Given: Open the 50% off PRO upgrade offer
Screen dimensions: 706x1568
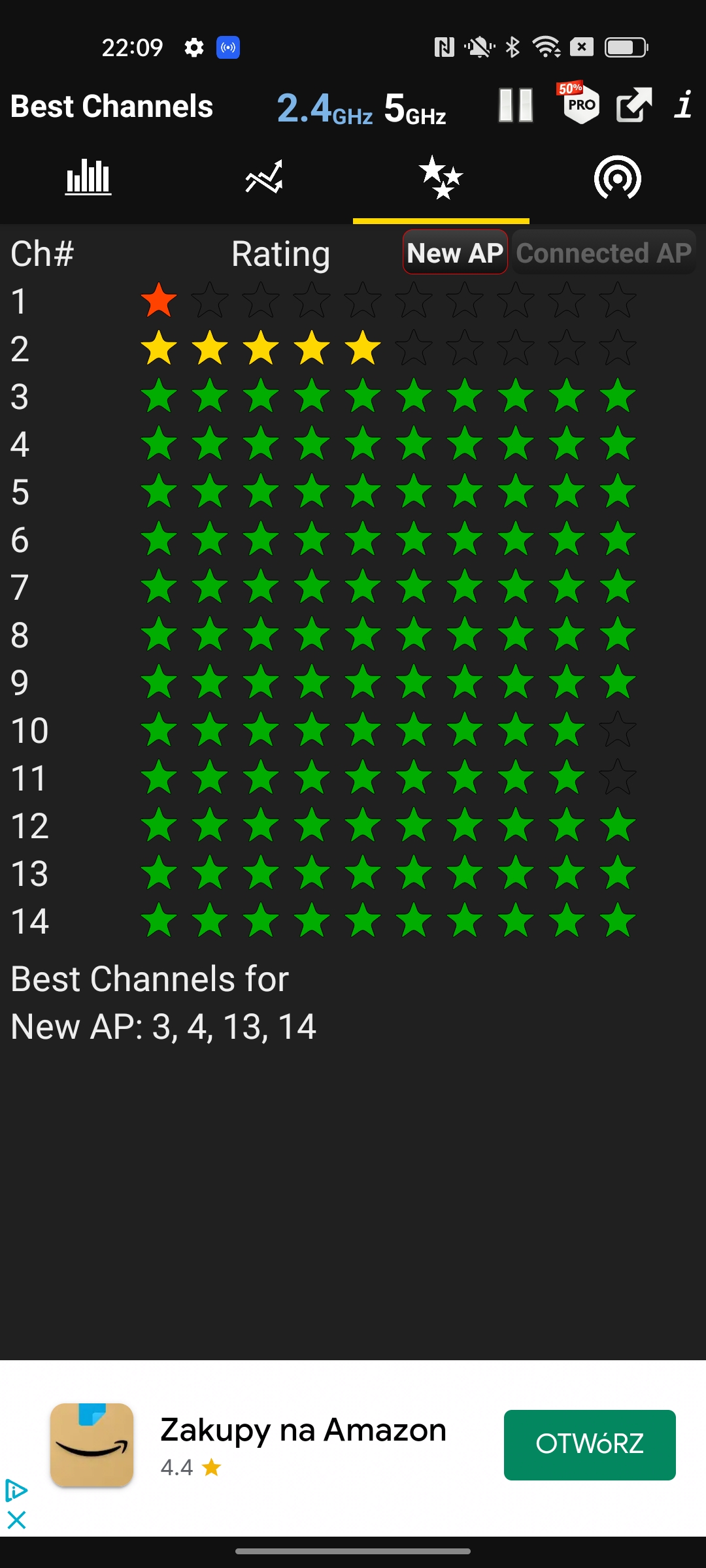Looking at the screenshot, I should point(580,104).
